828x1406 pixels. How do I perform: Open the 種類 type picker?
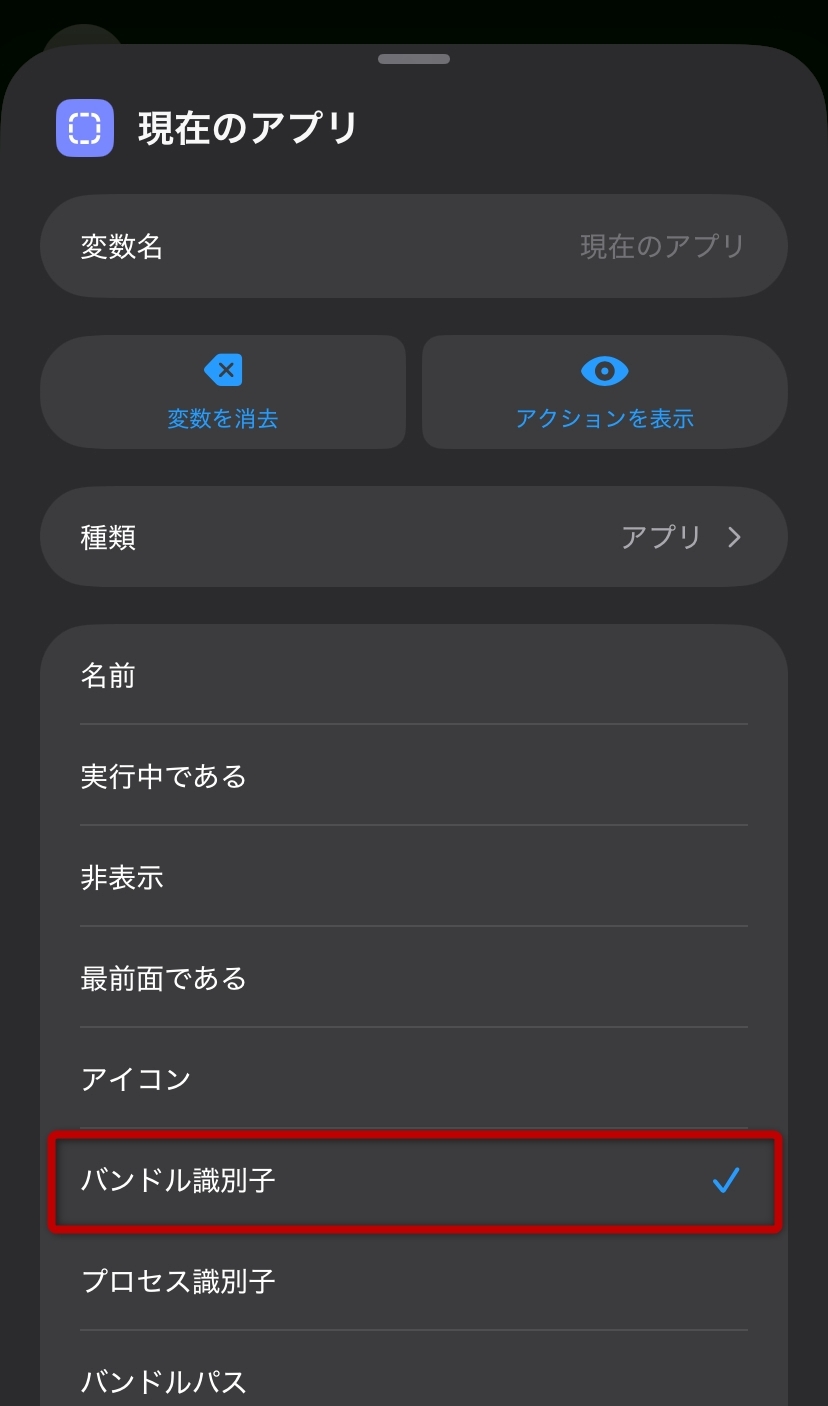[414, 537]
